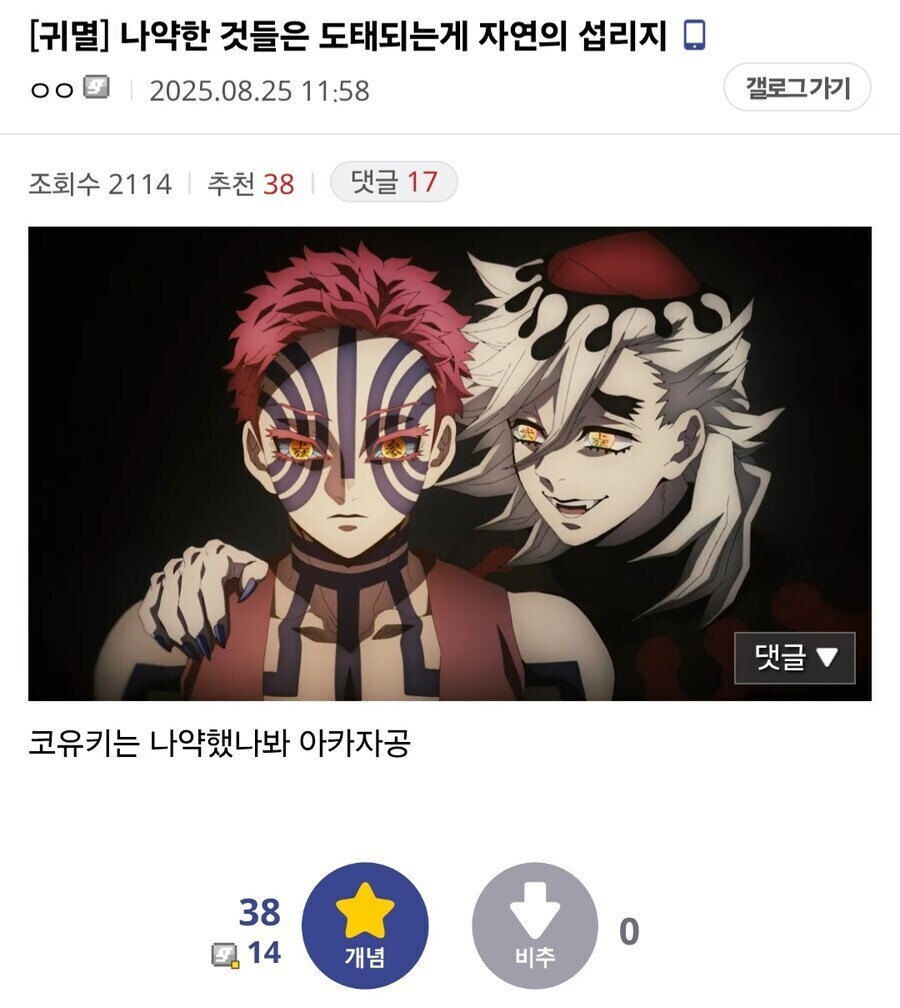Jump to the 댓글 17 comments chip
Viewport: 900px width, 1008px height.
393,183
